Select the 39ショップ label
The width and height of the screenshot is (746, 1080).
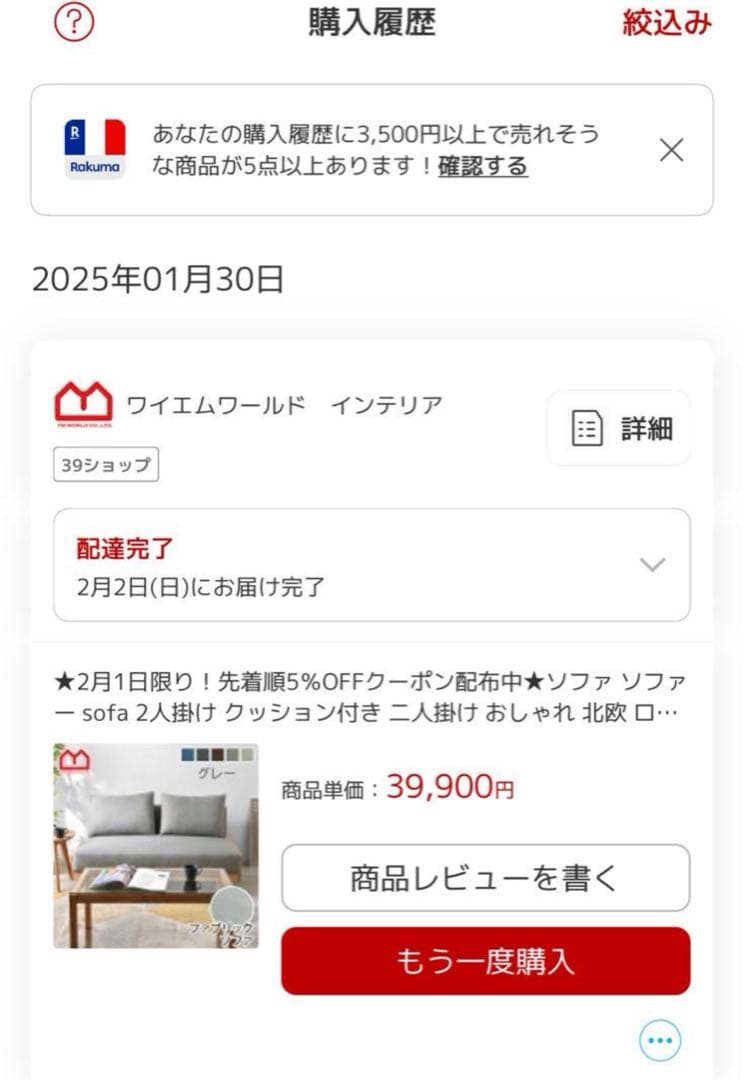[x=104, y=464]
